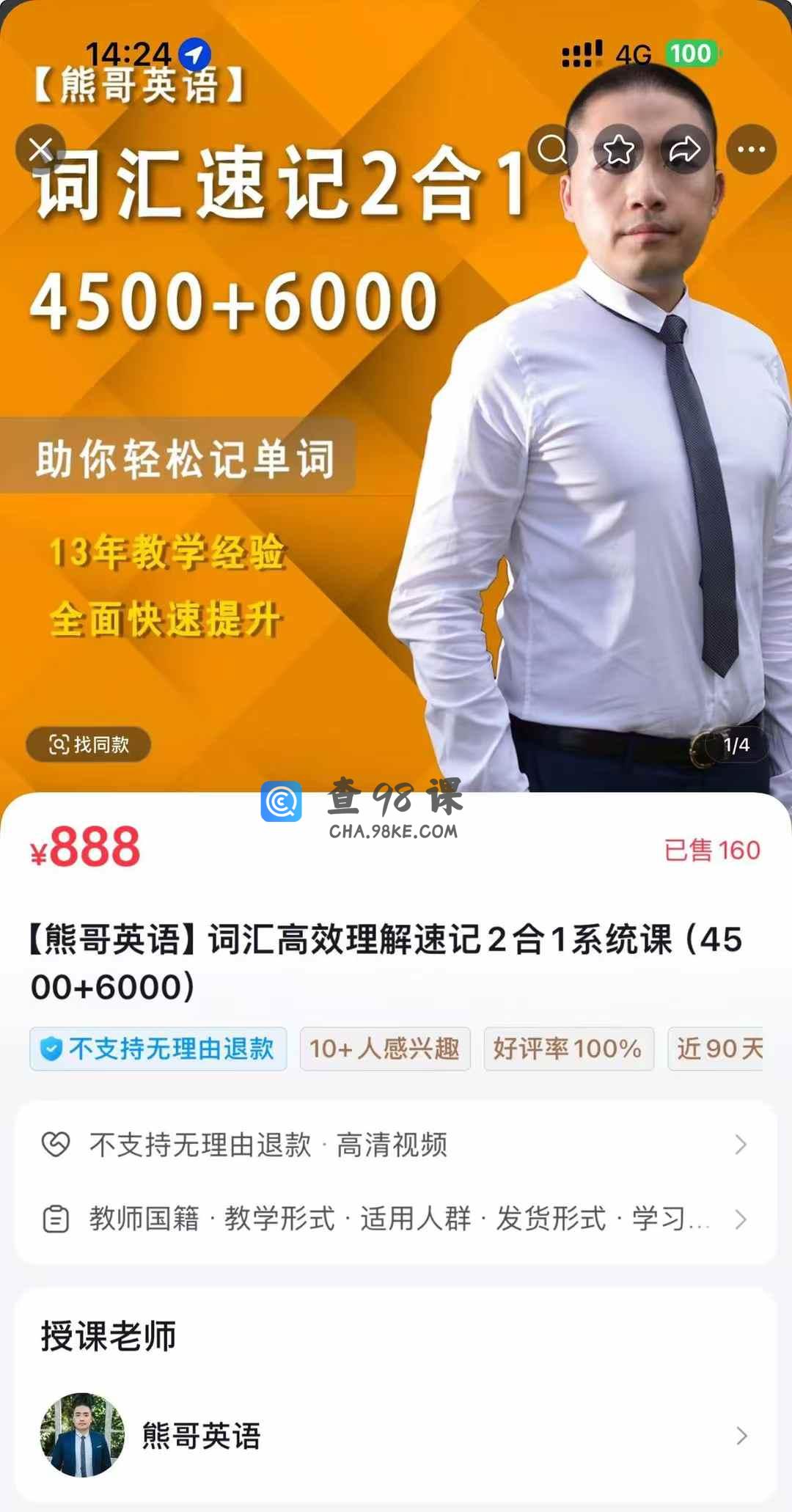Tap the 不支持无理由退款 blue tag
Screen dimensions: 792x1512
click(x=158, y=1049)
